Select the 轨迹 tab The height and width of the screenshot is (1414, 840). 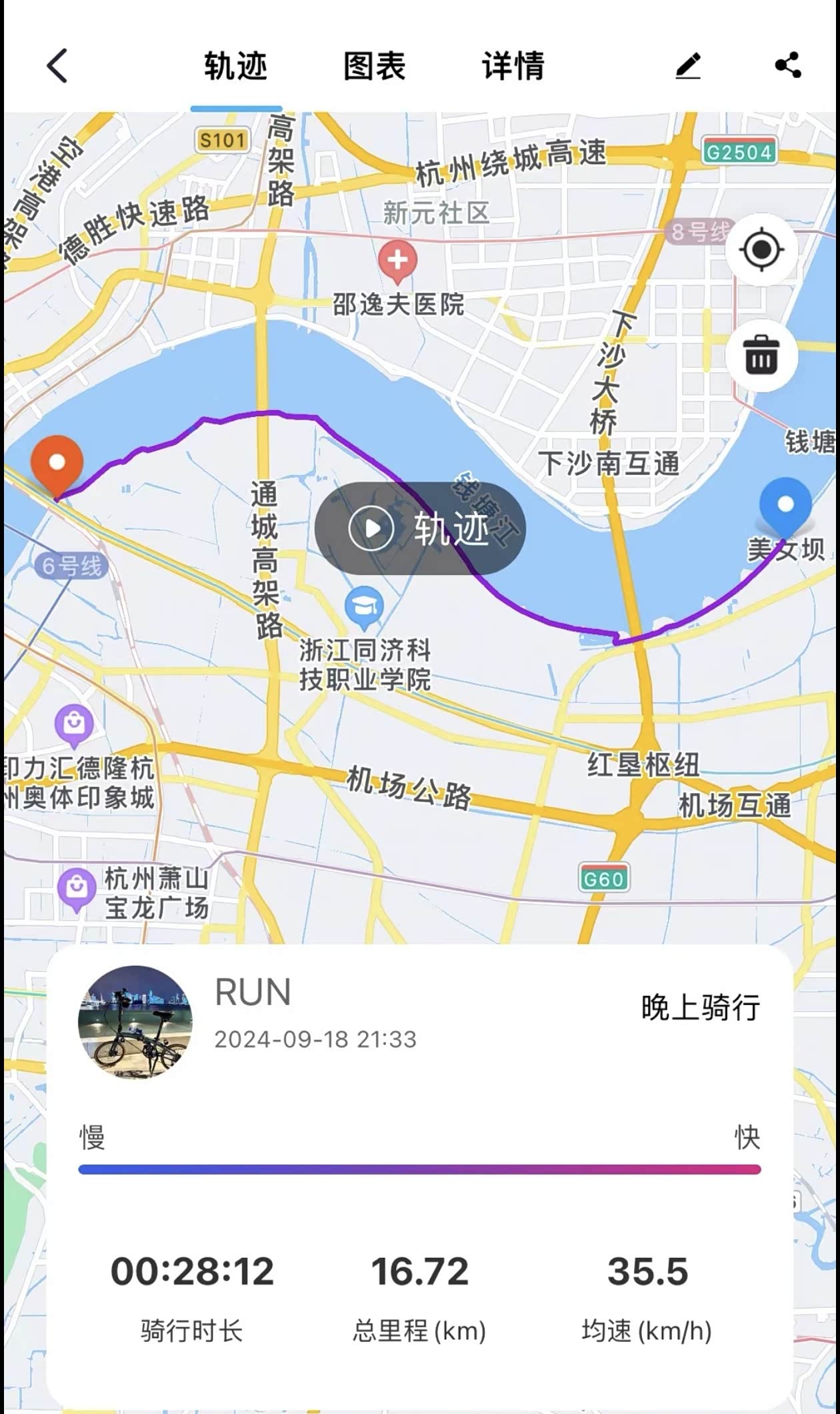click(235, 66)
